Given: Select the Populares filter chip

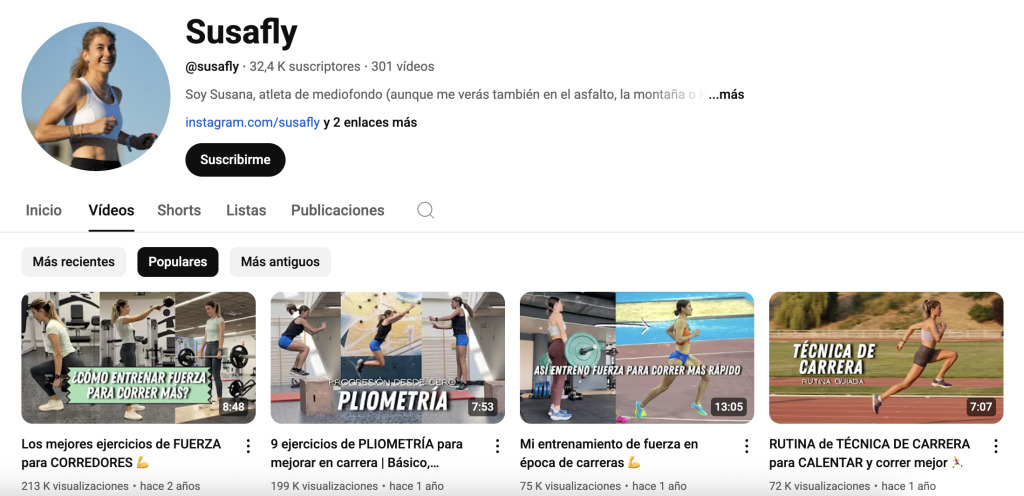Looking at the screenshot, I should (177, 262).
